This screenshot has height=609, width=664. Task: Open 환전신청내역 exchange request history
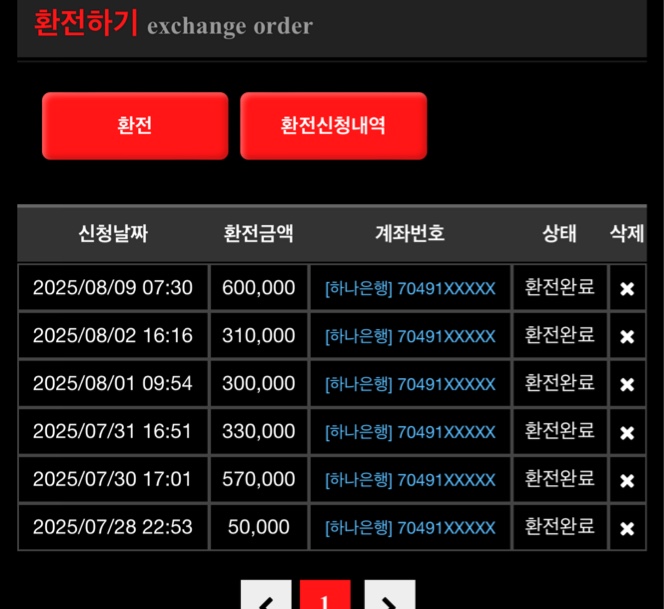[333, 126]
